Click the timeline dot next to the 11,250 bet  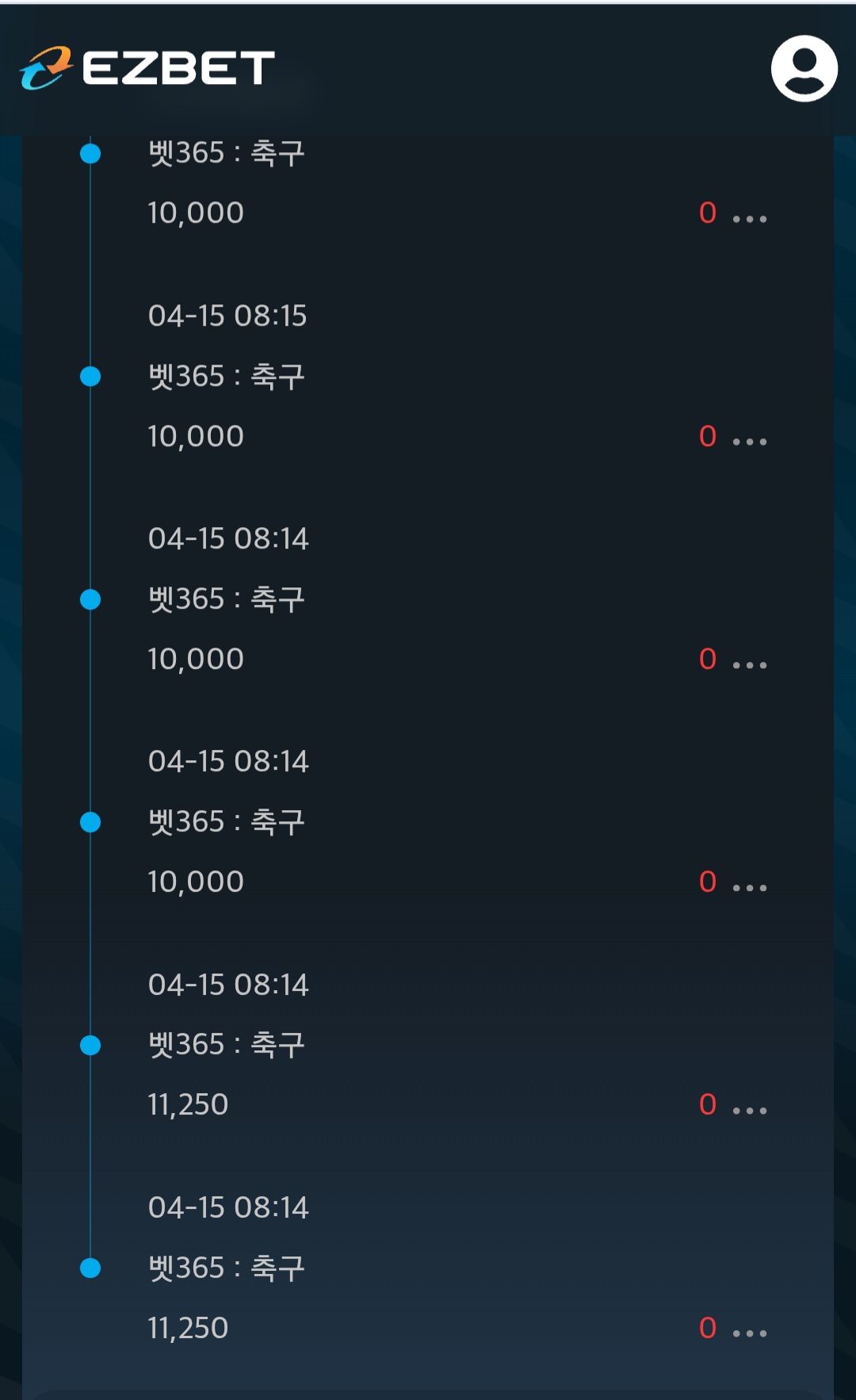click(90, 1045)
